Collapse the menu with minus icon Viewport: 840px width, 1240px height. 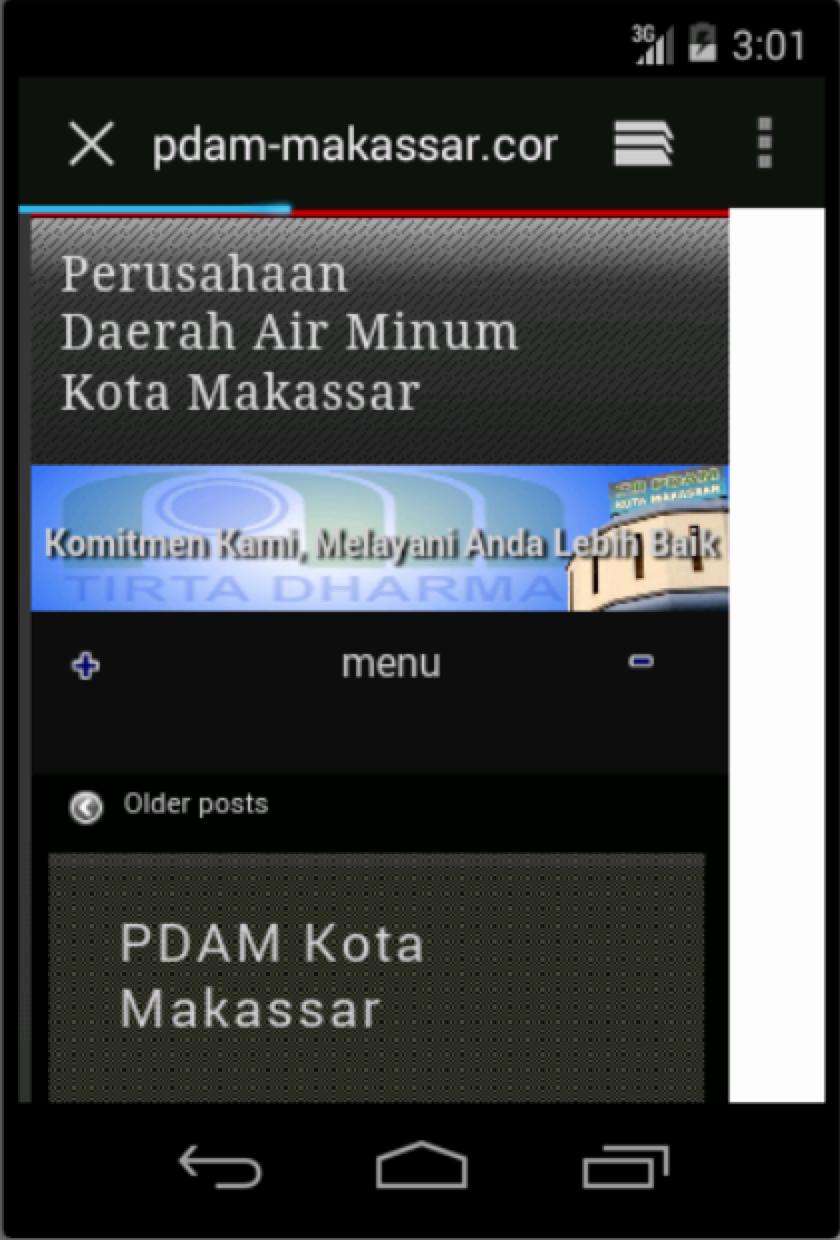click(641, 662)
